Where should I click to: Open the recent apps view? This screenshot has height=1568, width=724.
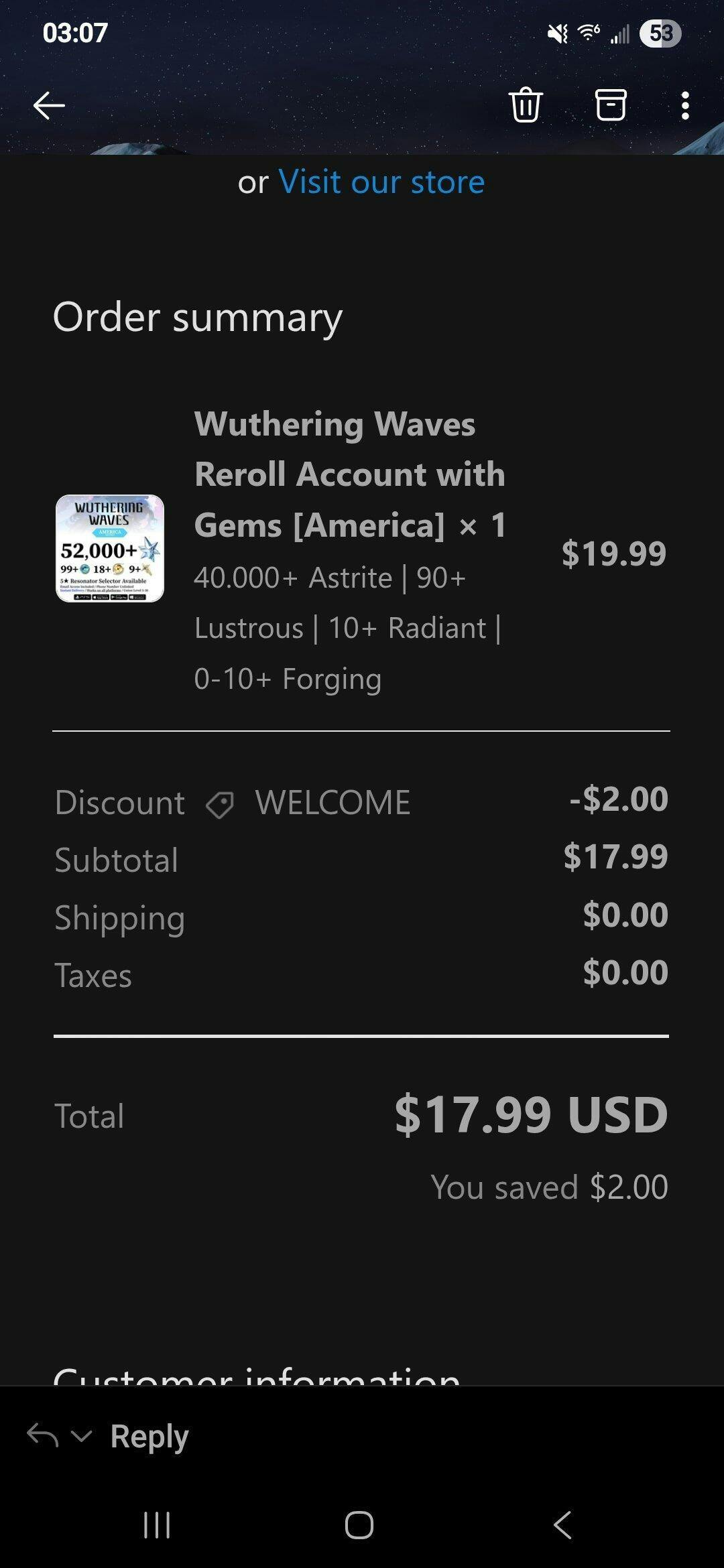coord(158,1525)
